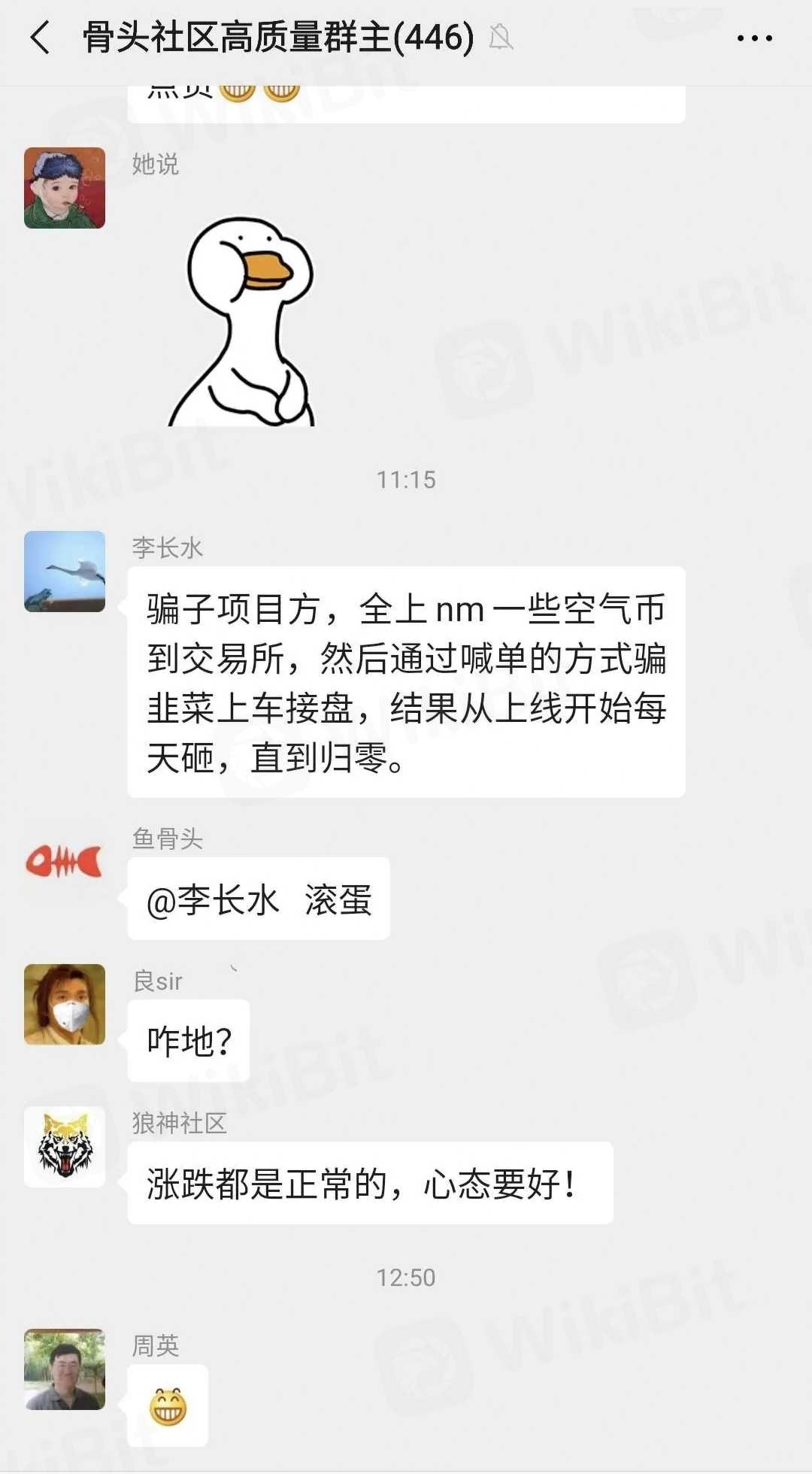Viewport: 812px width, 1474px height.
Task: Open 周英's profile avatar
Action: coord(65,1369)
